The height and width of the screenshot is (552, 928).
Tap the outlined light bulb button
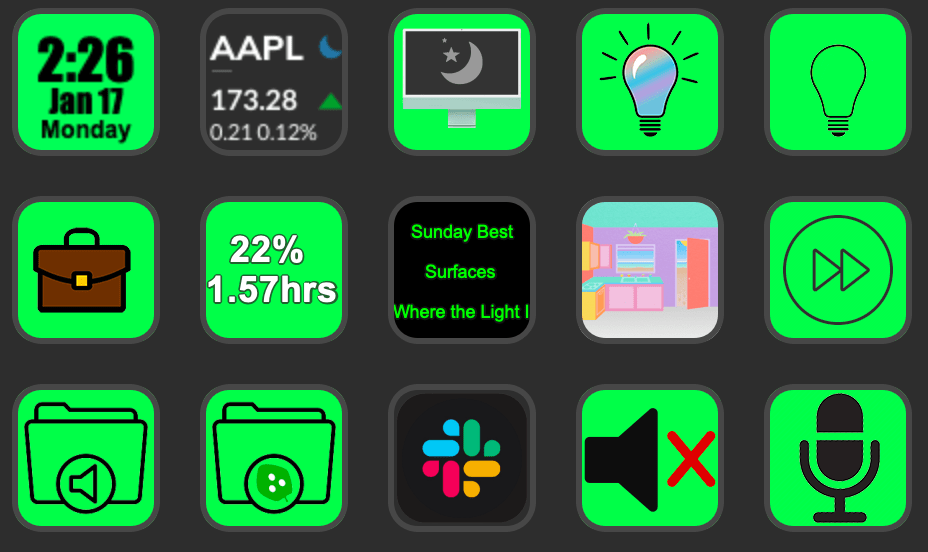pyautogui.click(x=838, y=82)
